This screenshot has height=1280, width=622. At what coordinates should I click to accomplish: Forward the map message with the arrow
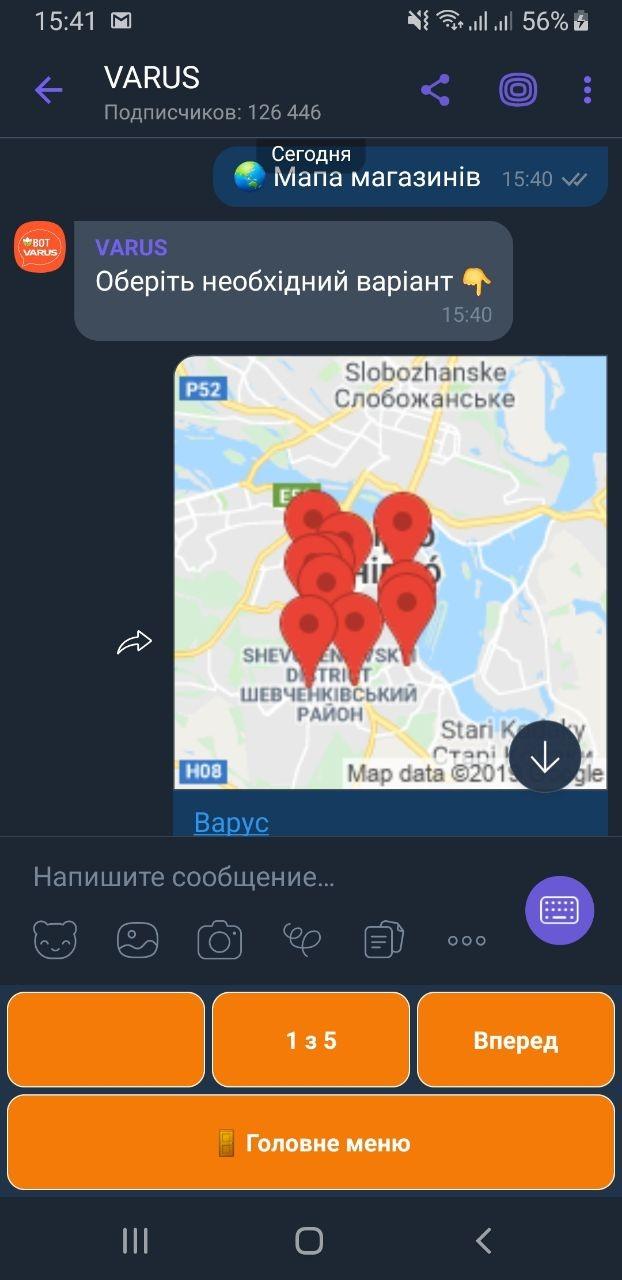tap(134, 642)
